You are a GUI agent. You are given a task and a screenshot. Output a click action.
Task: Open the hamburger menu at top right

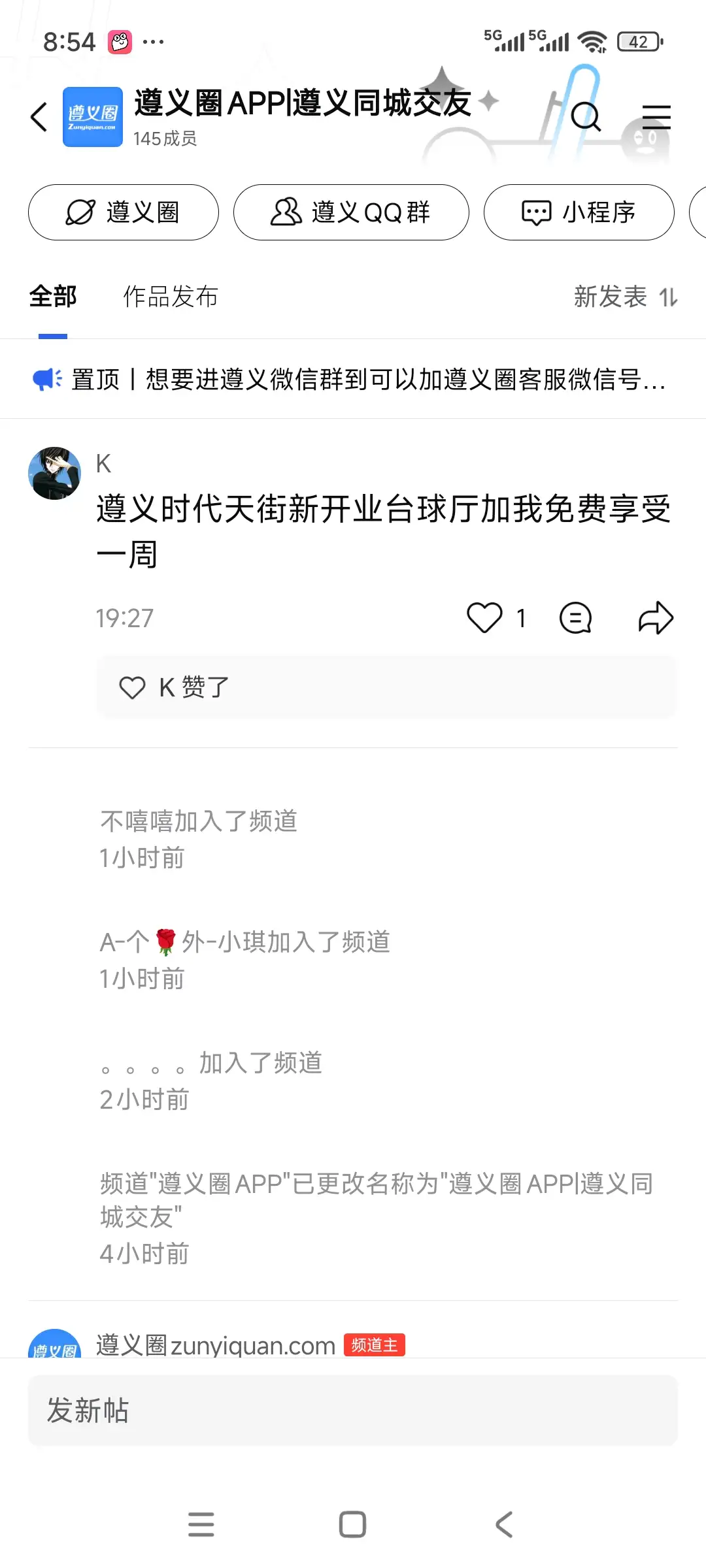click(x=656, y=118)
